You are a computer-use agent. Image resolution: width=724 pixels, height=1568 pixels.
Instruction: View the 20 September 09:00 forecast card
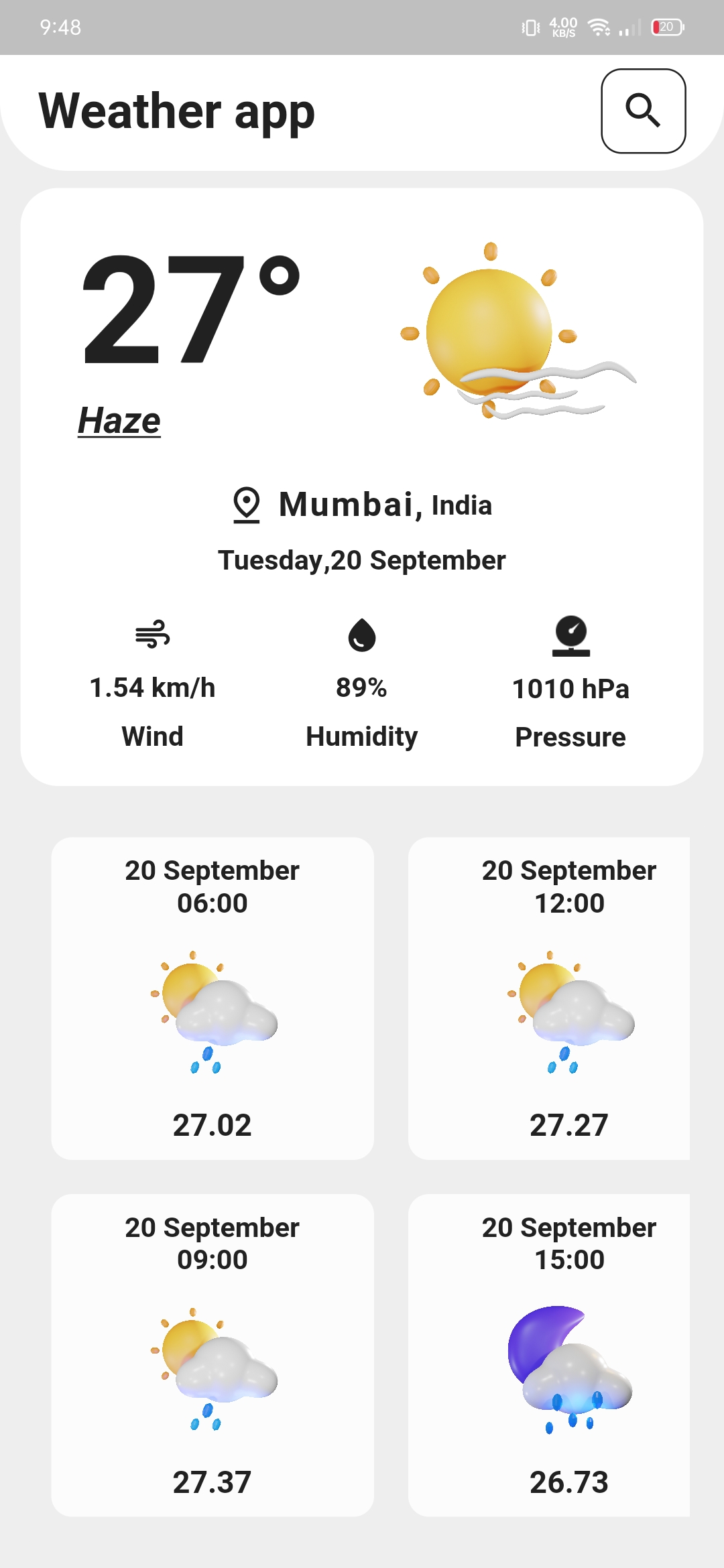pyautogui.click(x=213, y=1355)
